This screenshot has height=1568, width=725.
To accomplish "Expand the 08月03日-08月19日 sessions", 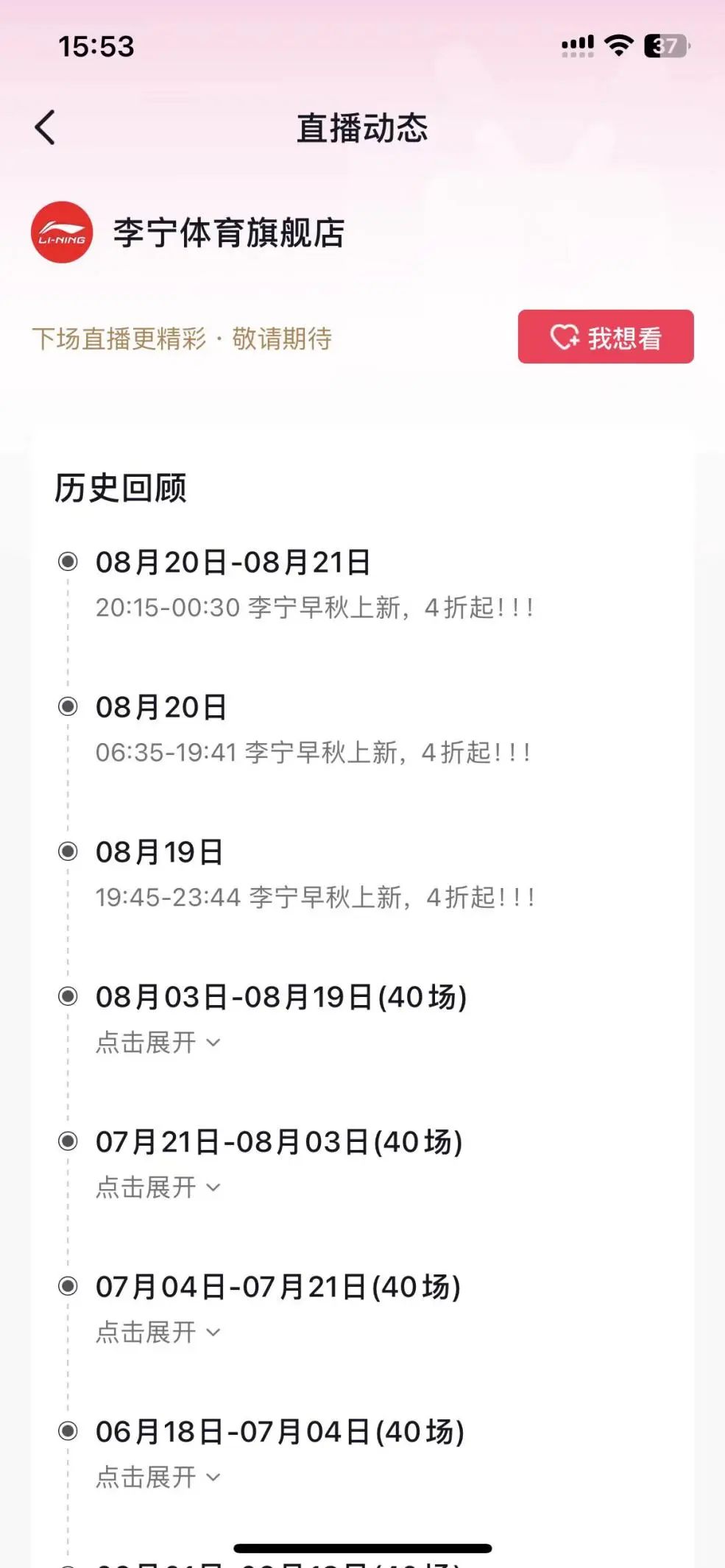I will pos(158,1042).
